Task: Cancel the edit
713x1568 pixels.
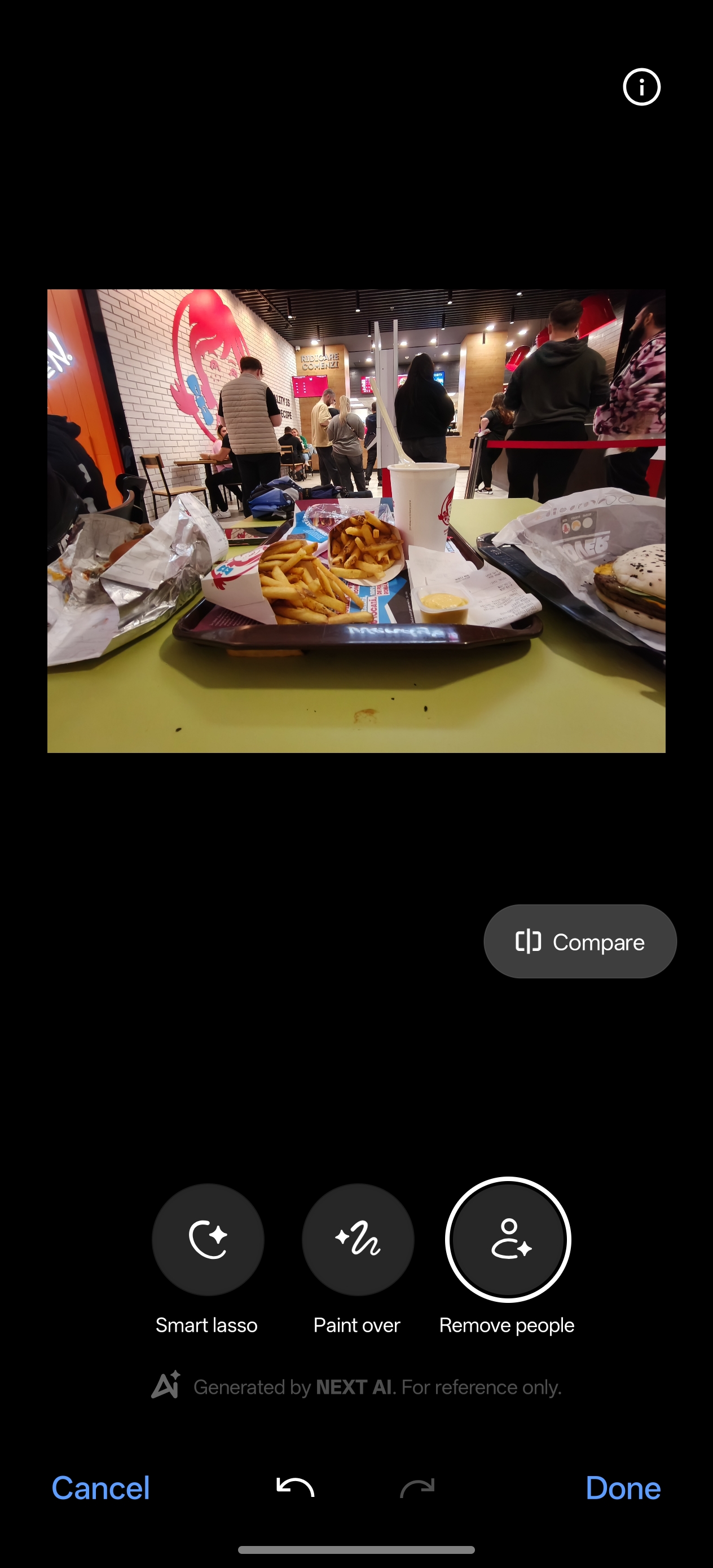Action: (x=100, y=1488)
